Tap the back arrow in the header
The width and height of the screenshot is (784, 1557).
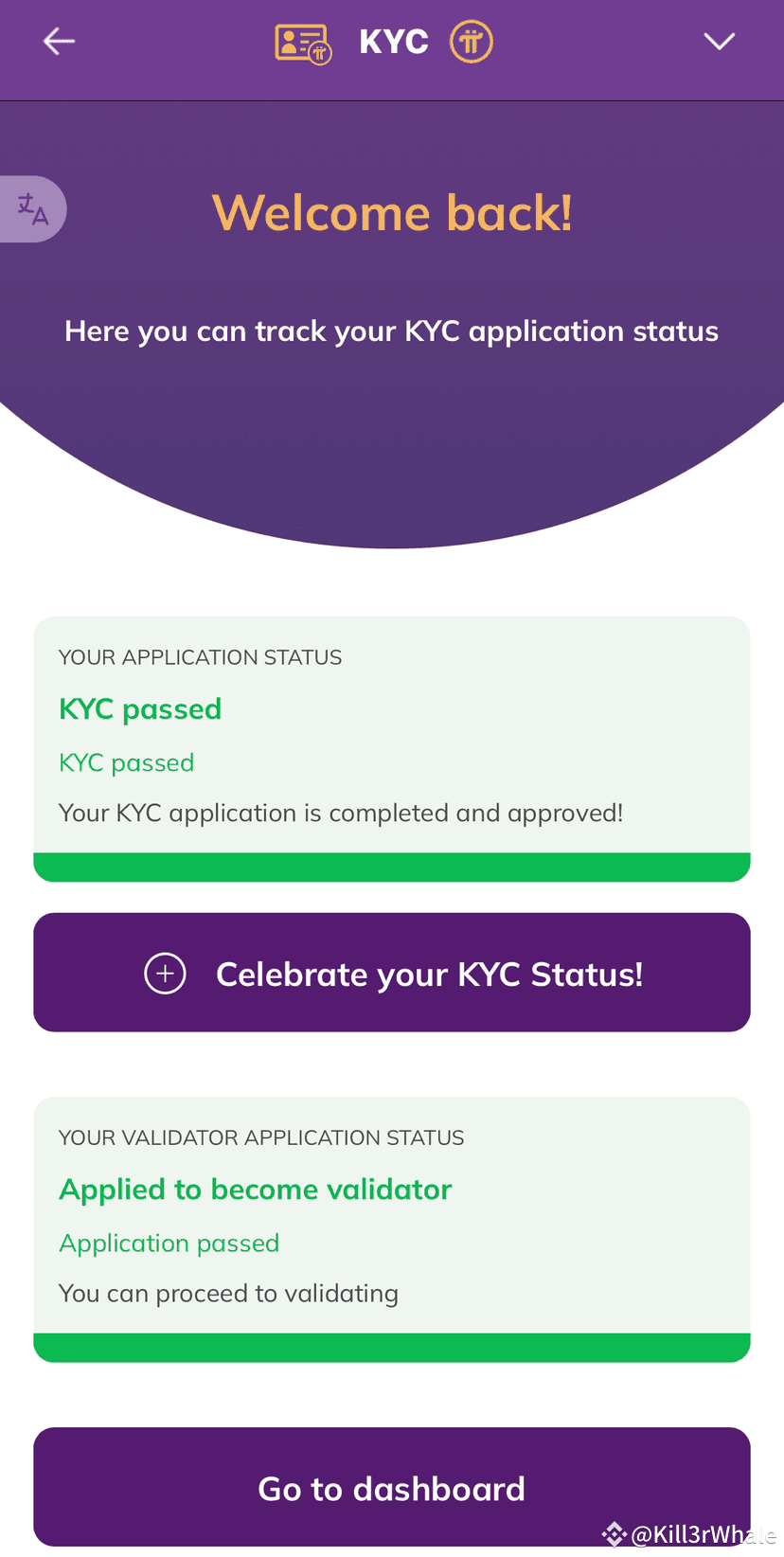point(59,41)
